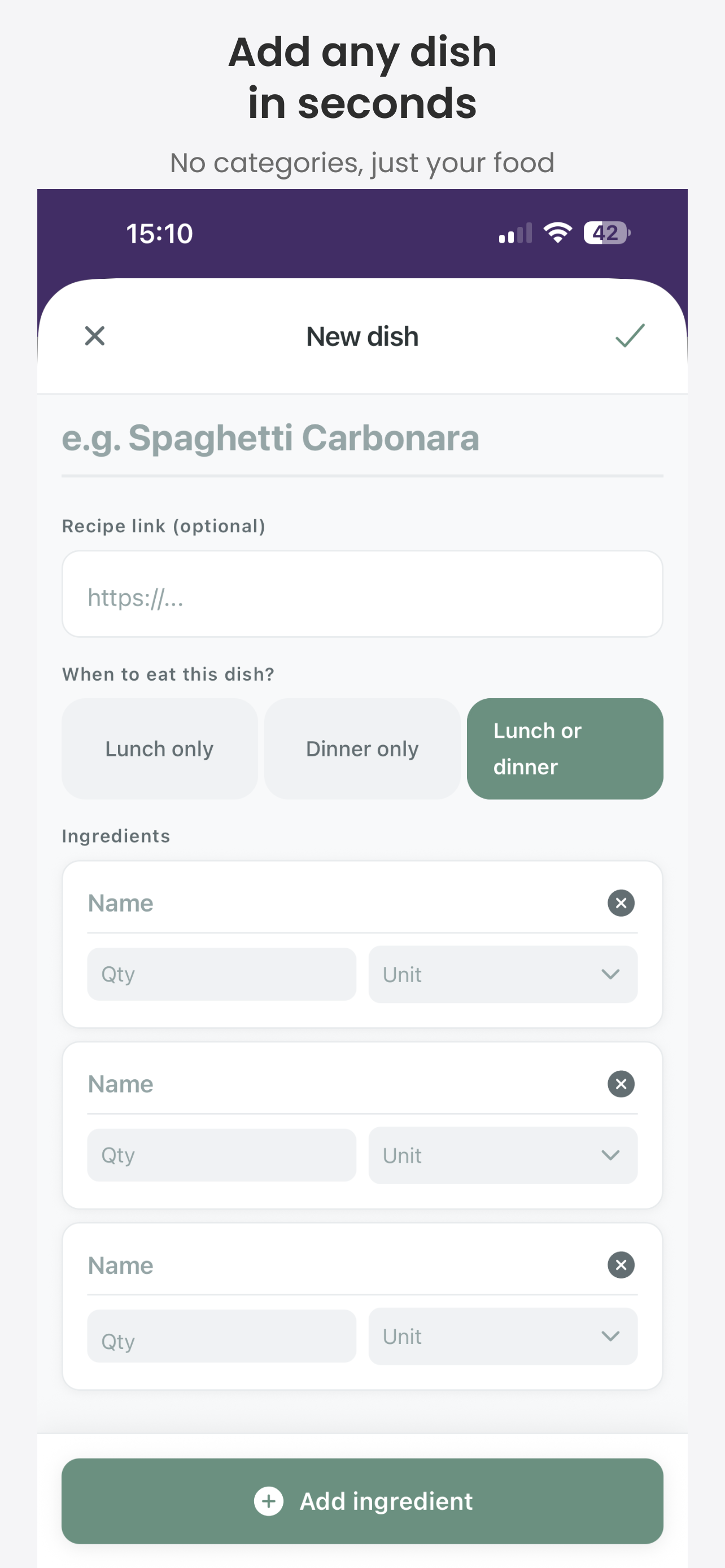Click the Wi-Fi icon in status bar
This screenshot has height=1568, width=725.
(x=557, y=232)
